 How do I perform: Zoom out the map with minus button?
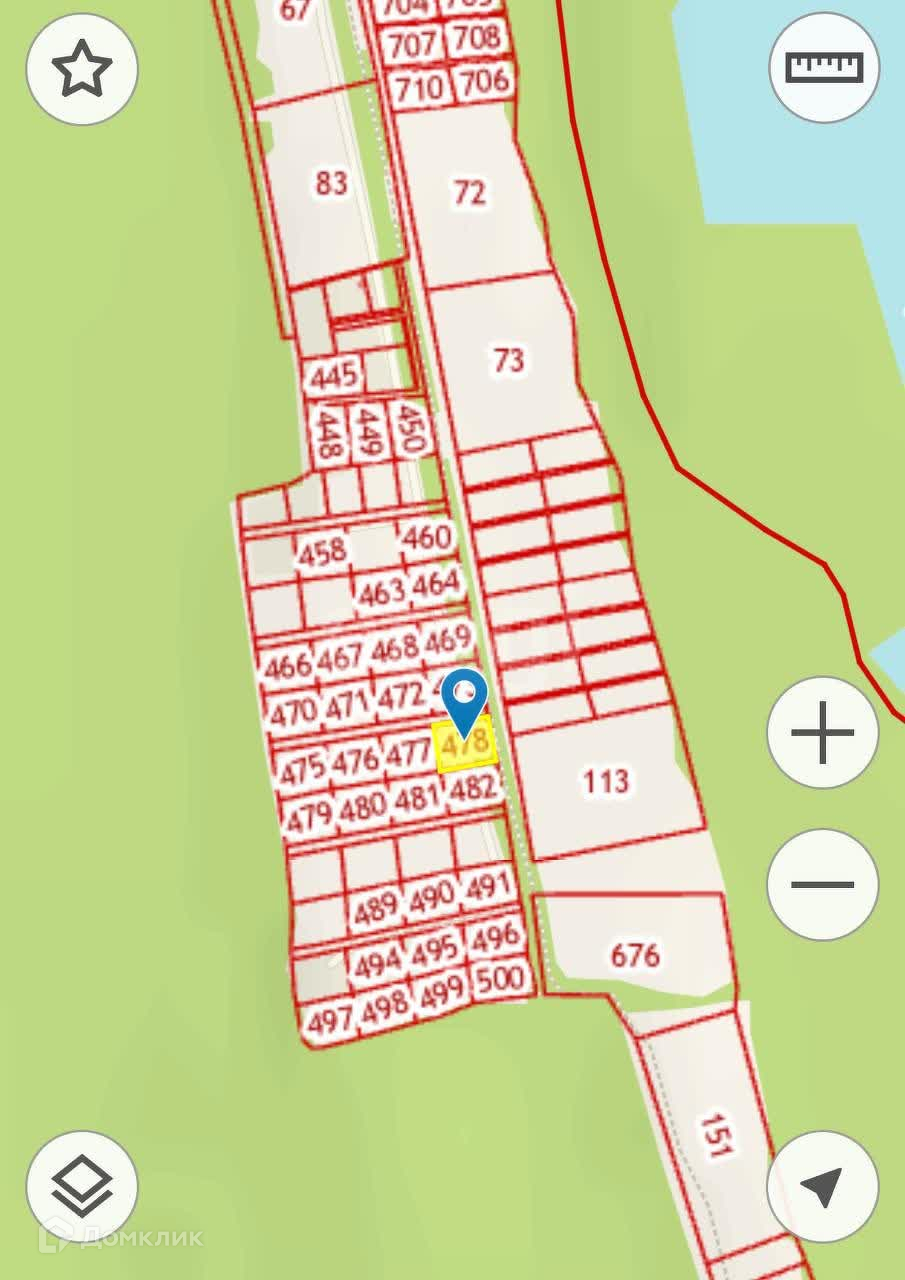pos(822,884)
